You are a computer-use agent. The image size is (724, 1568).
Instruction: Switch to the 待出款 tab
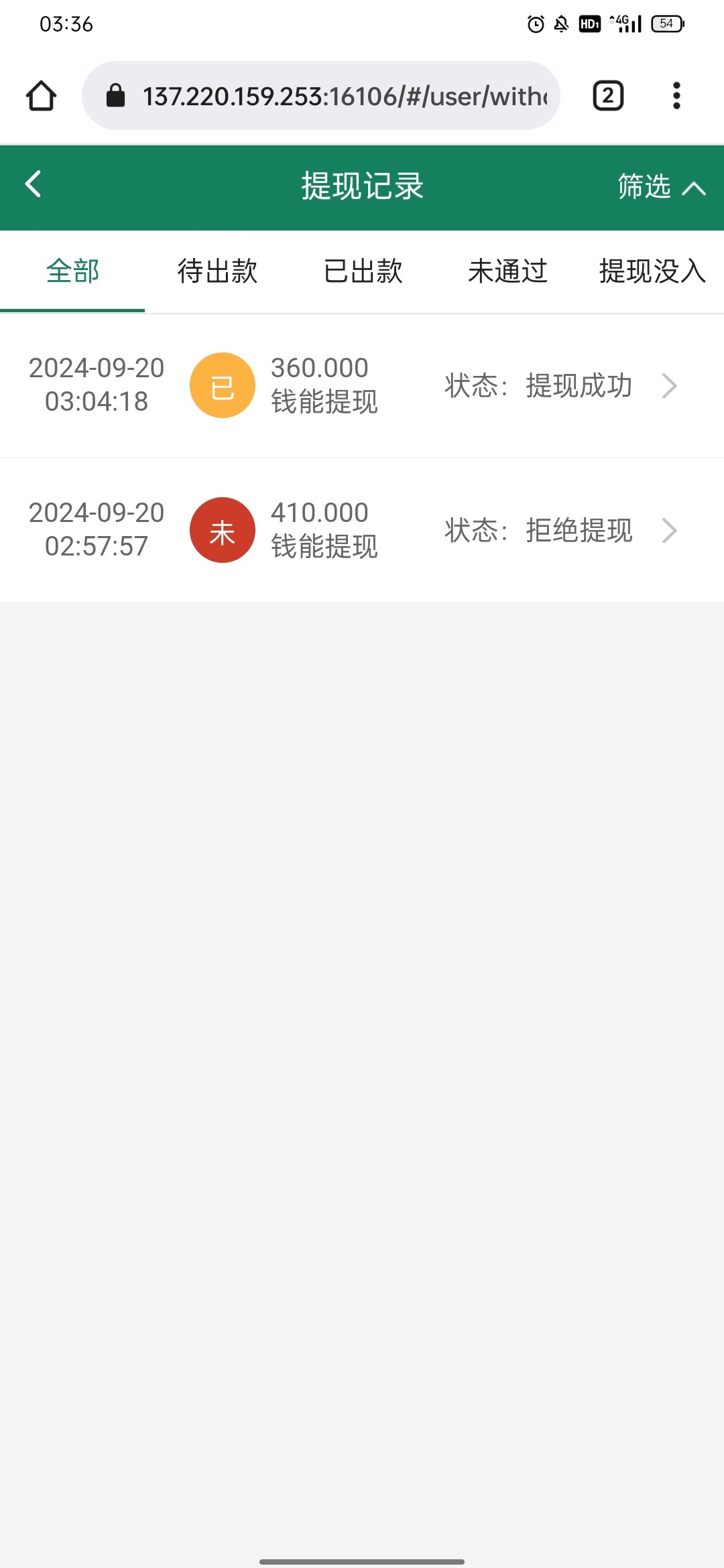click(x=217, y=271)
